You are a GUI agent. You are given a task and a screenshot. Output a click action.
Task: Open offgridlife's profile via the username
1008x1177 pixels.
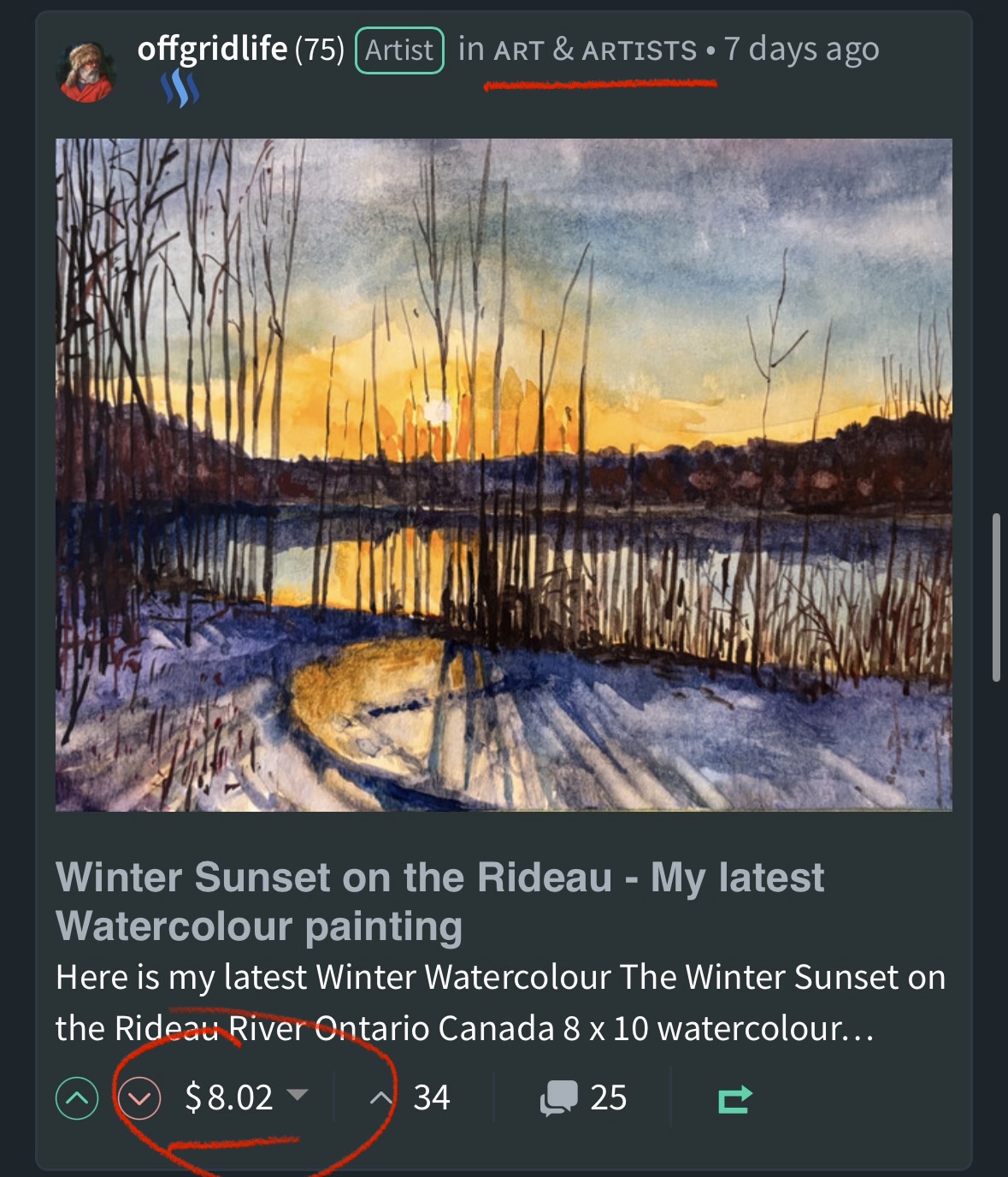[211, 50]
